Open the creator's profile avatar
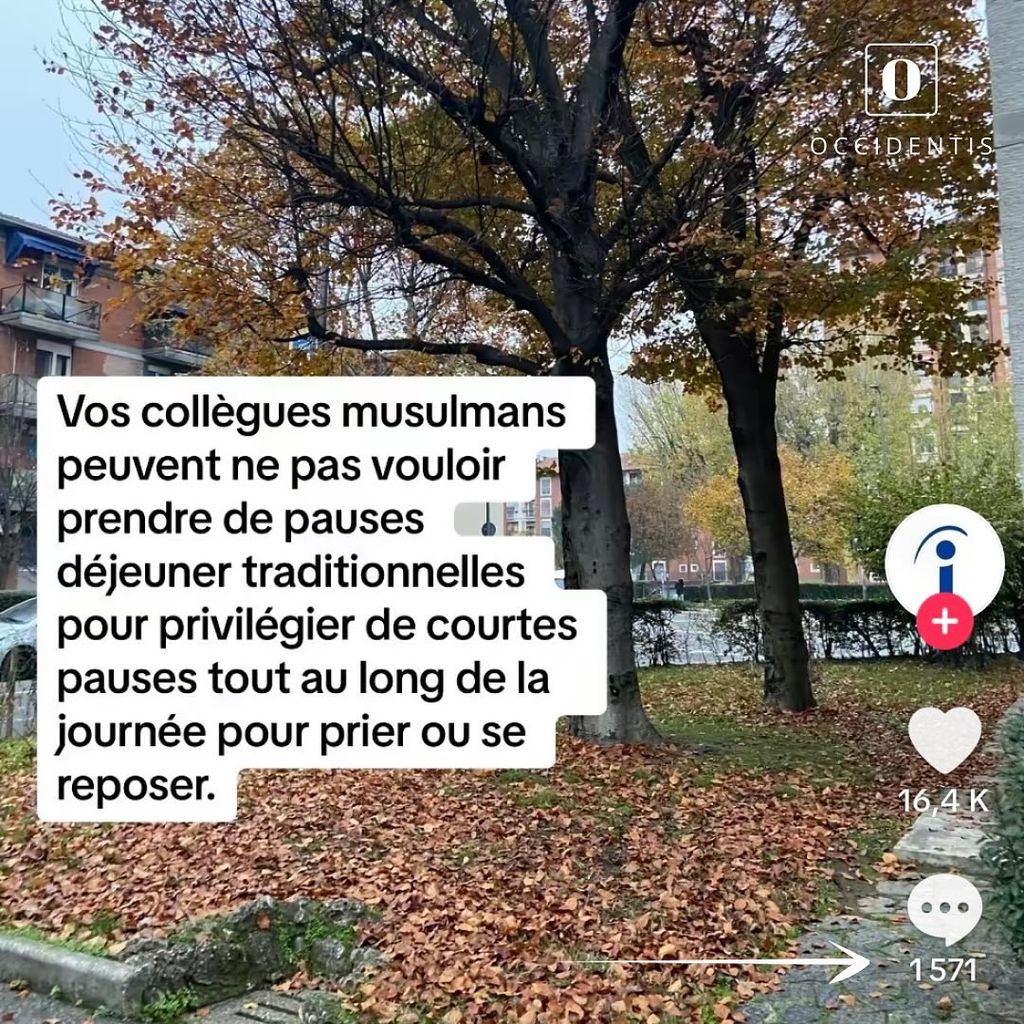 (x=944, y=562)
